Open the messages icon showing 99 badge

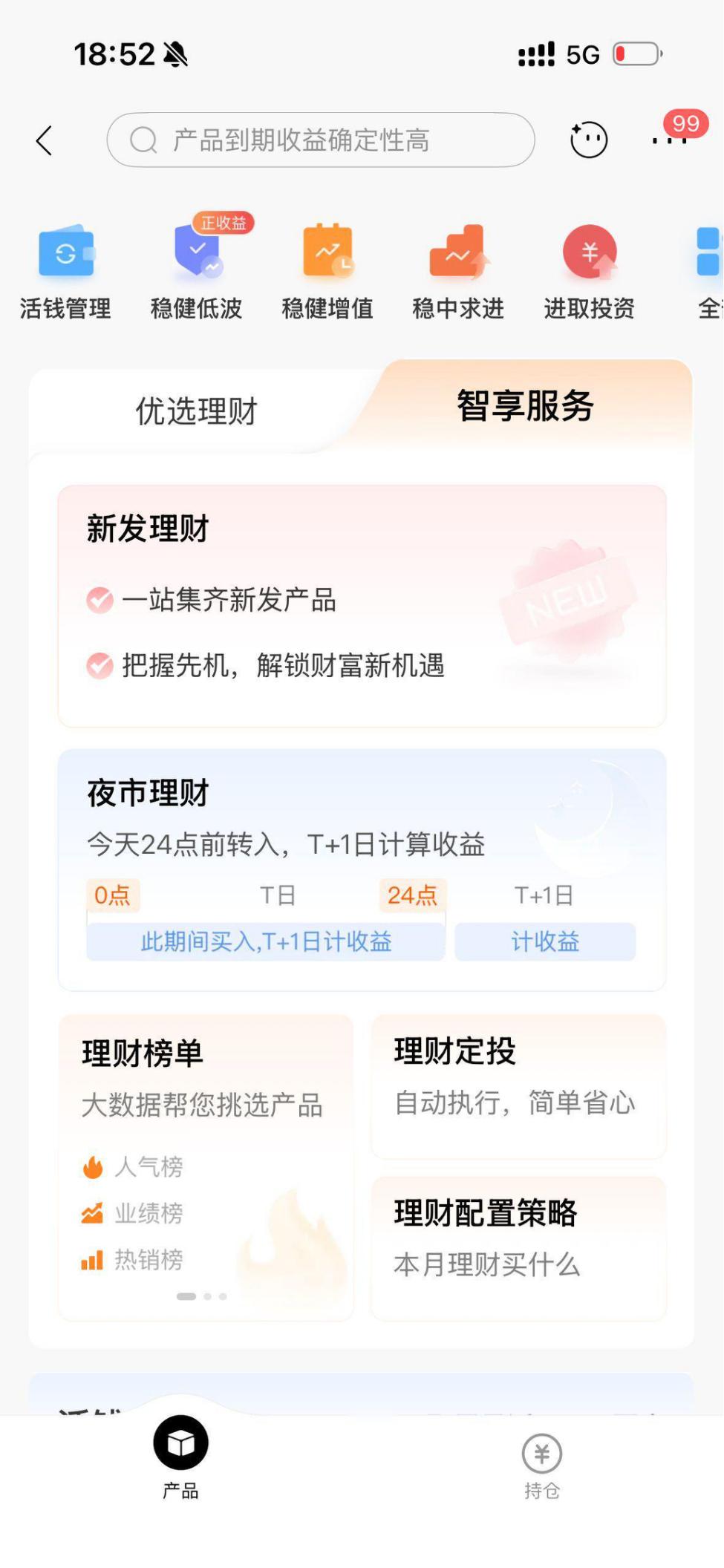click(x=667, y=140)
